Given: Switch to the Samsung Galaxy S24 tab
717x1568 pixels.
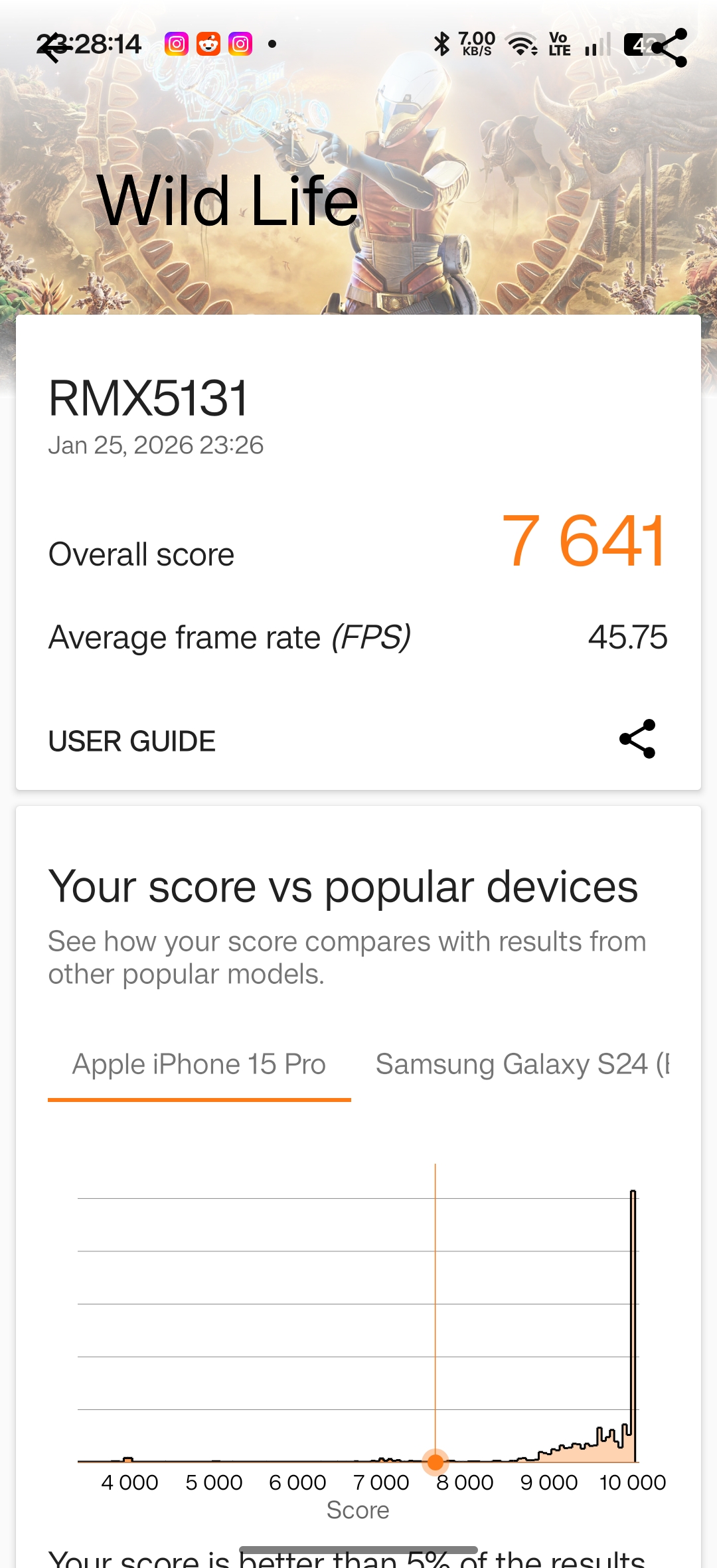Looking at the screenshot, I should pyautogui.click(x=522, y=1065).
